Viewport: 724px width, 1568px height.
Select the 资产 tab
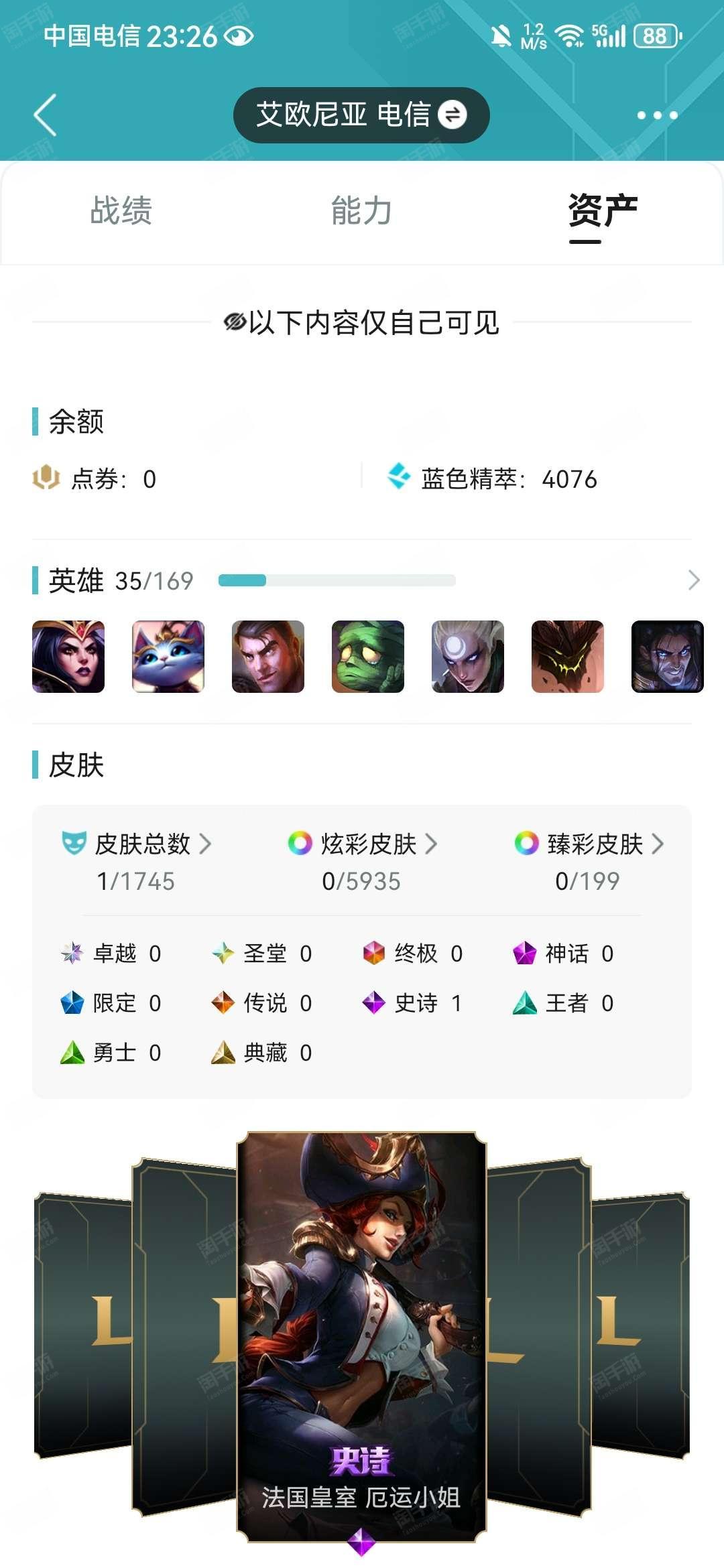tap(602, 210)
